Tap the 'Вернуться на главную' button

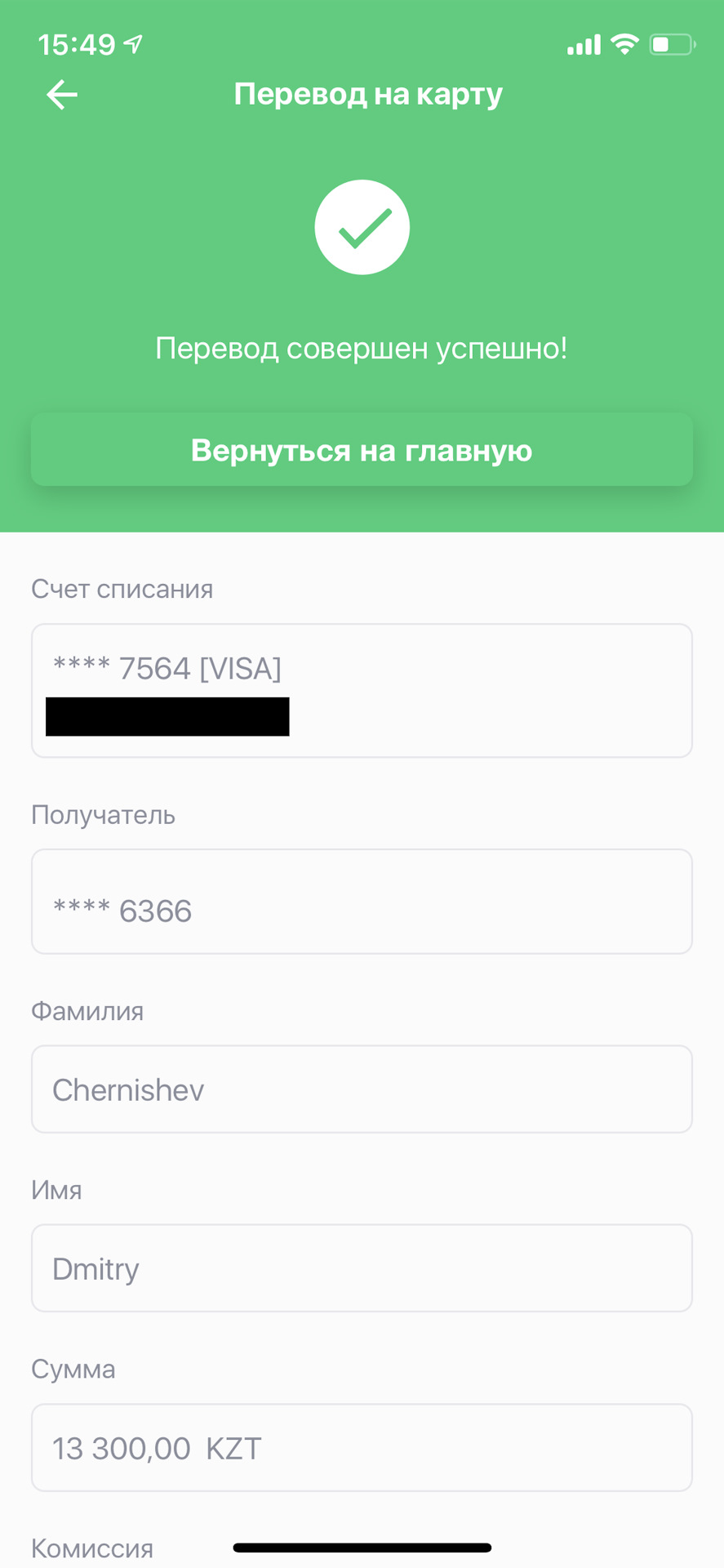click(x=362, y=450)
